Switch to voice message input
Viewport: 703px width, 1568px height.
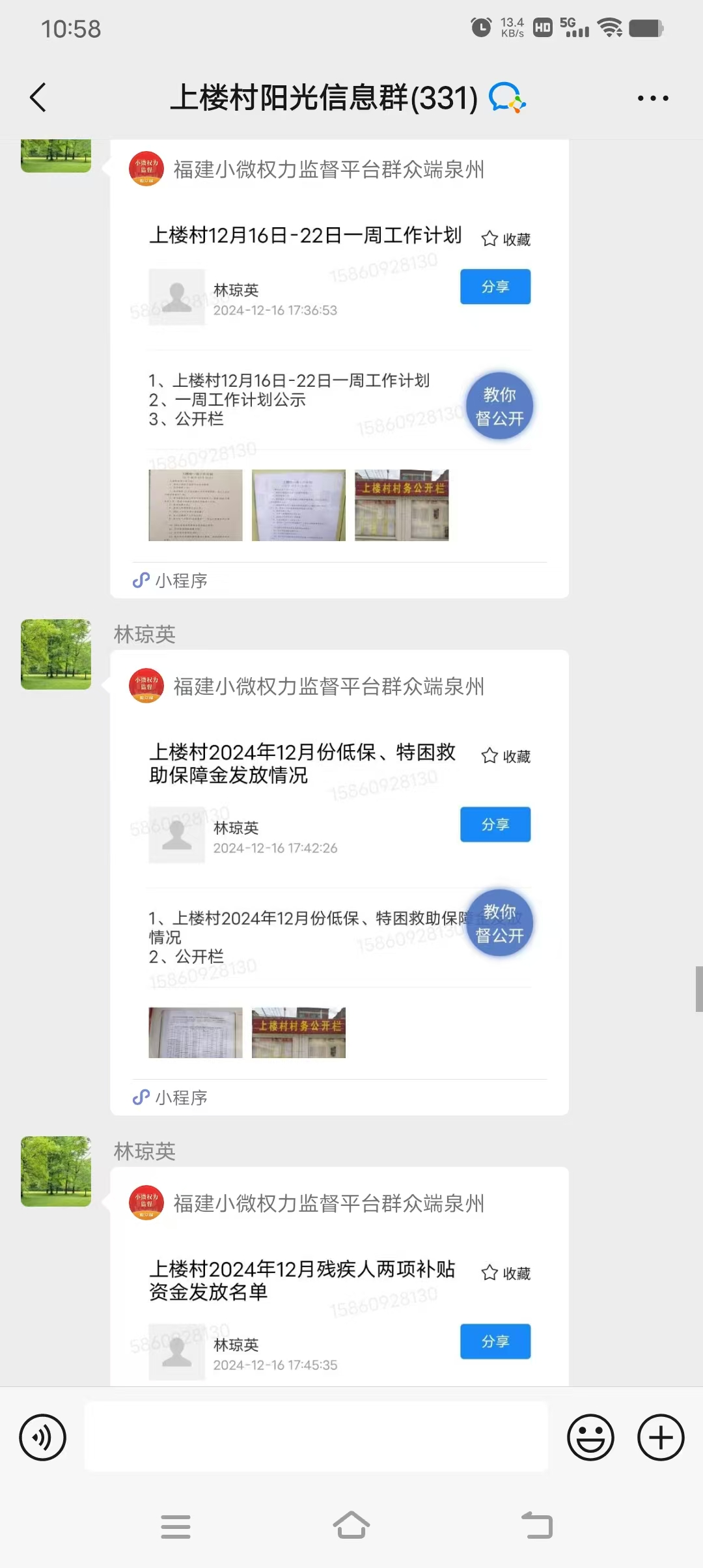(x=43, y=1437)
